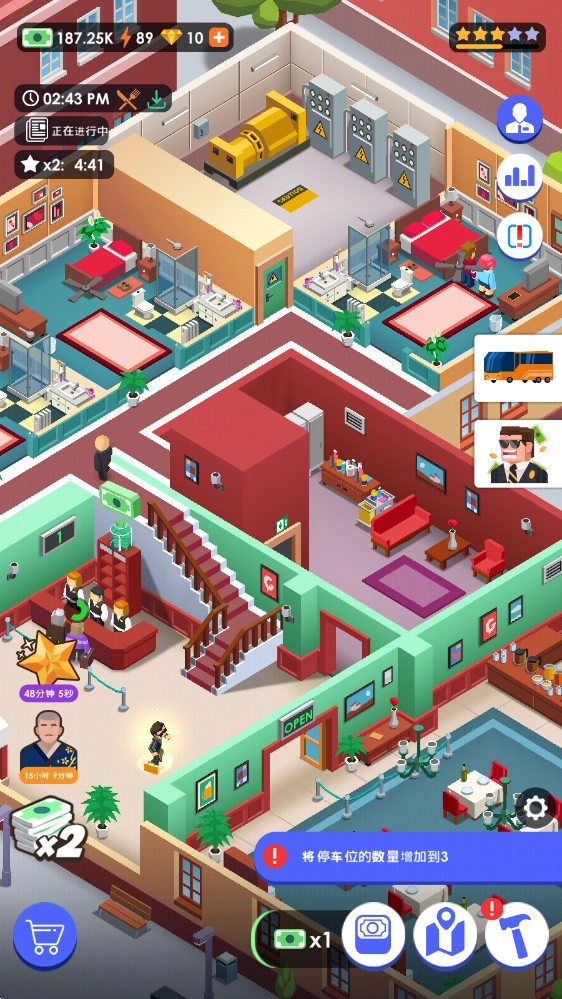Open the sunglasses businessman offer card
This screenshot has width=562, height=999.
[518, 454]
